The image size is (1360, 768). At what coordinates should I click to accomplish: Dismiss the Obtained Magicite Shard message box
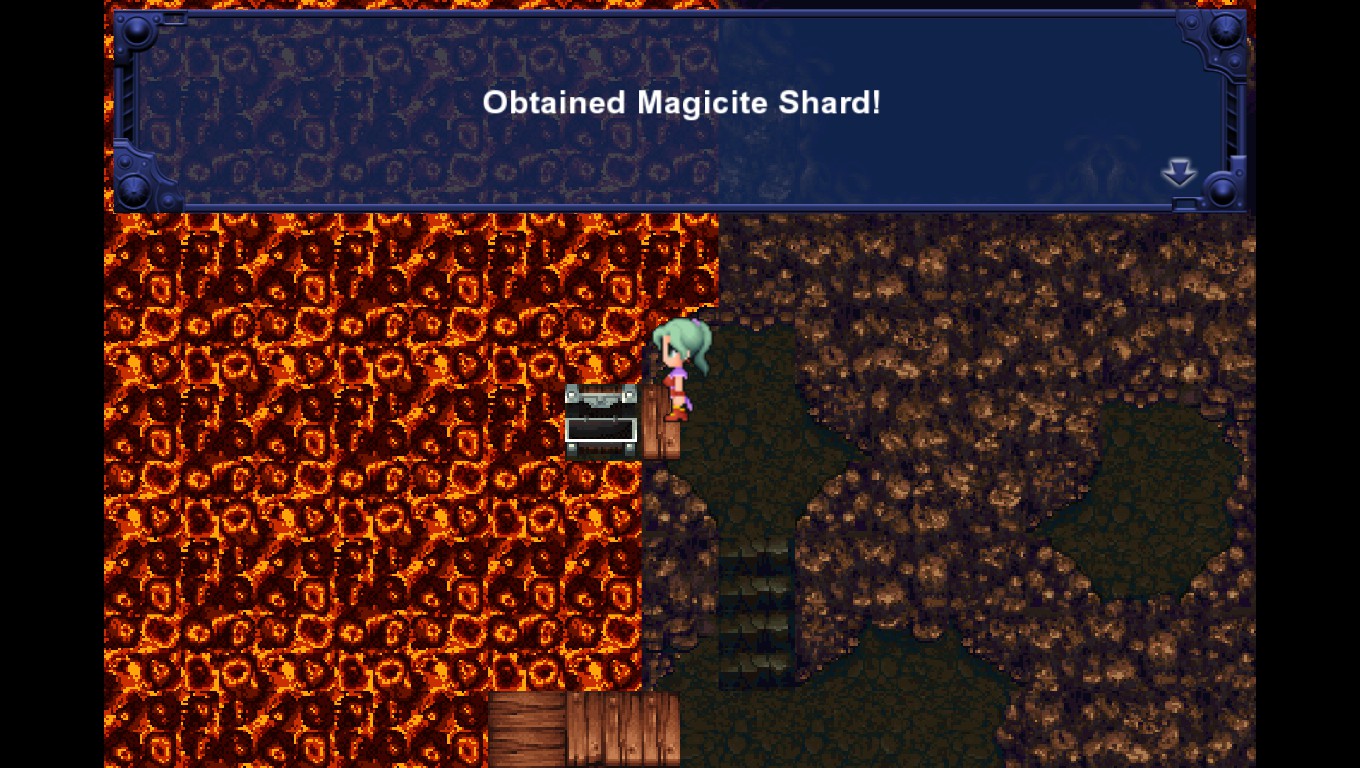click(x=680, y=110)
